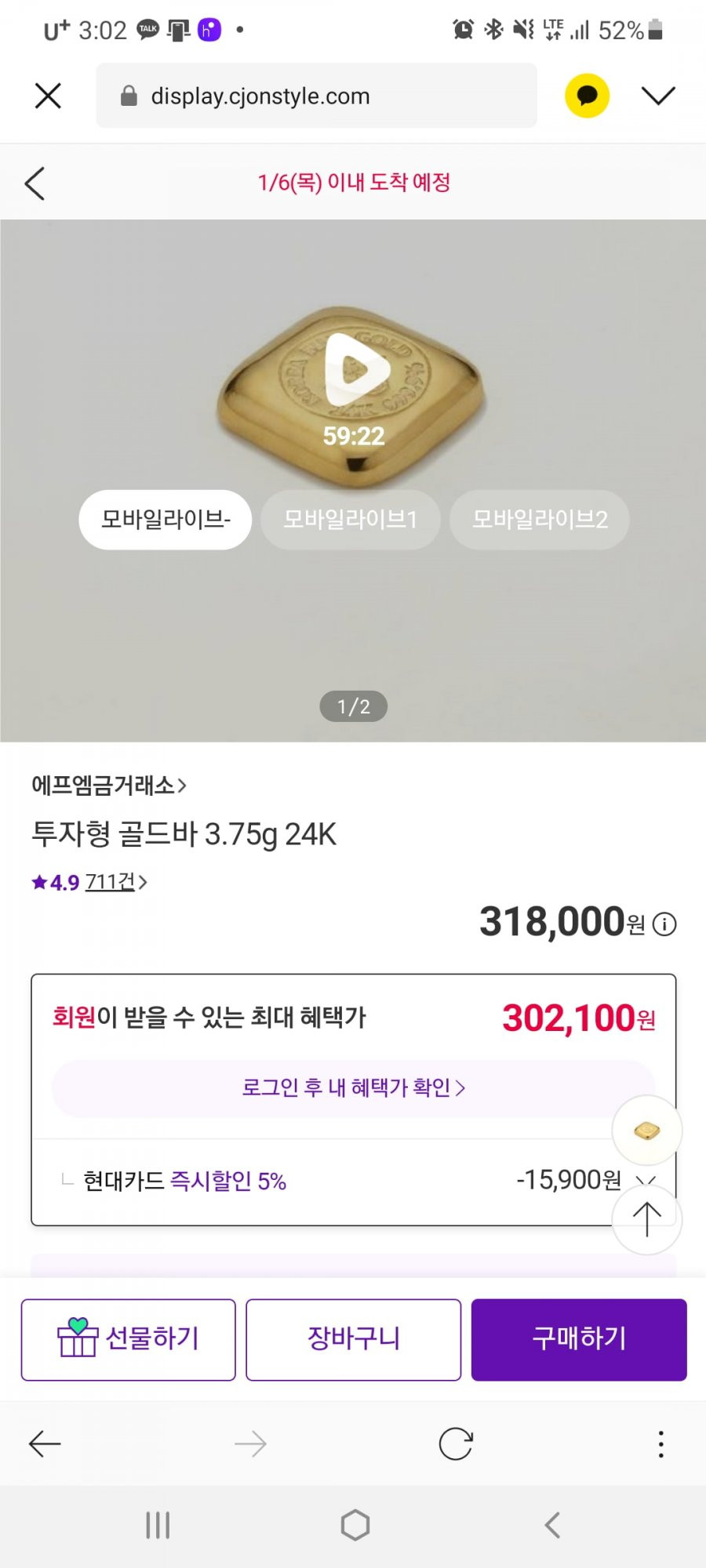
Task: Go back with the page header arrow
Action: tap(35, 183)
